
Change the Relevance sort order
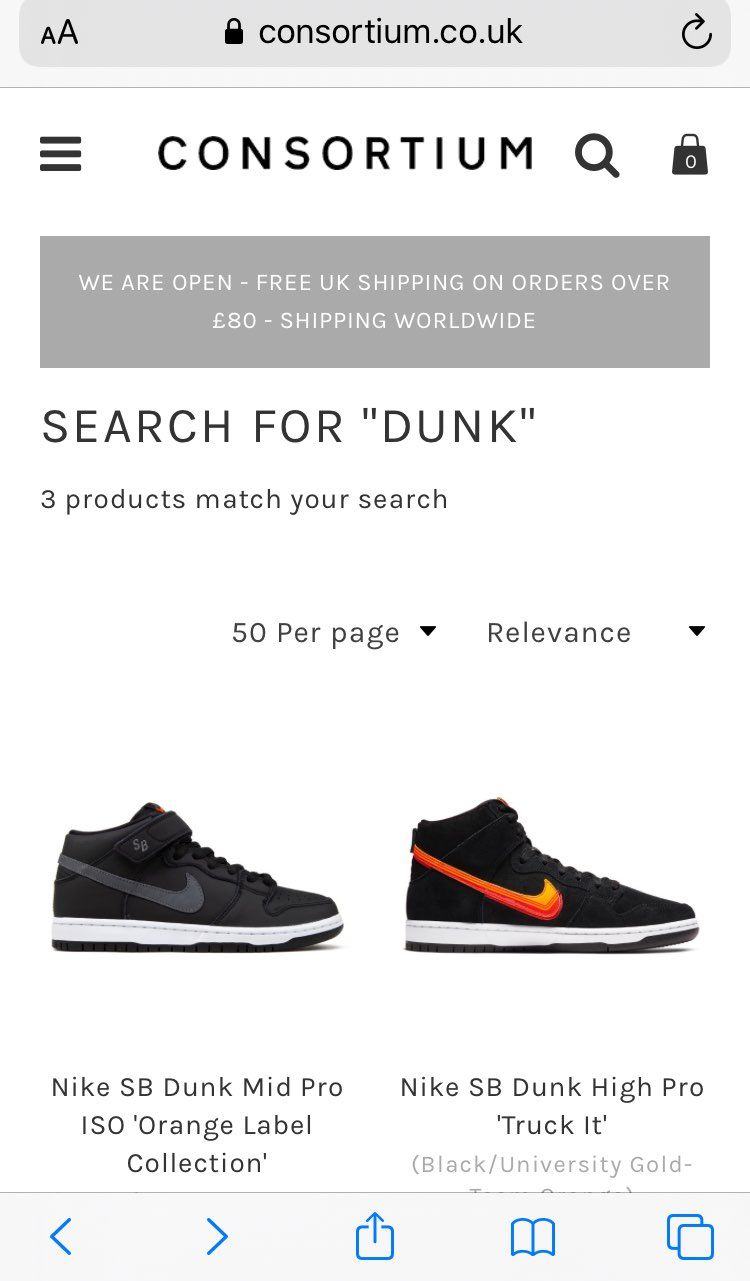(x=596, y=632)
